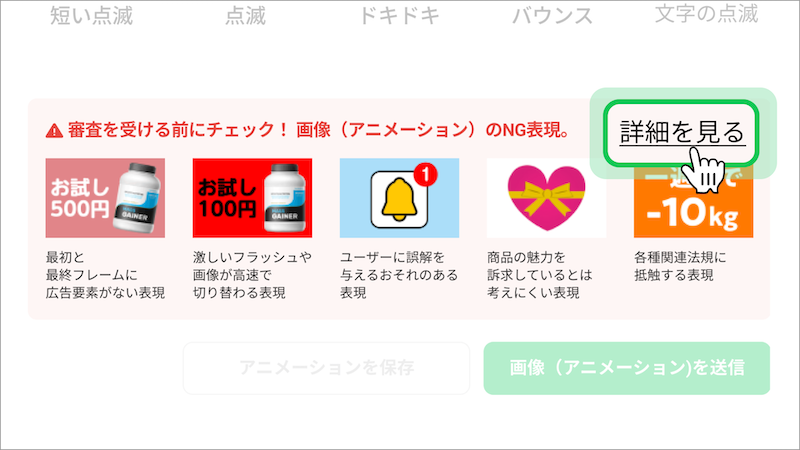The image size is (800, 450).
Task: Select the 短い点滅 animation option
Action: pos(91,15)
